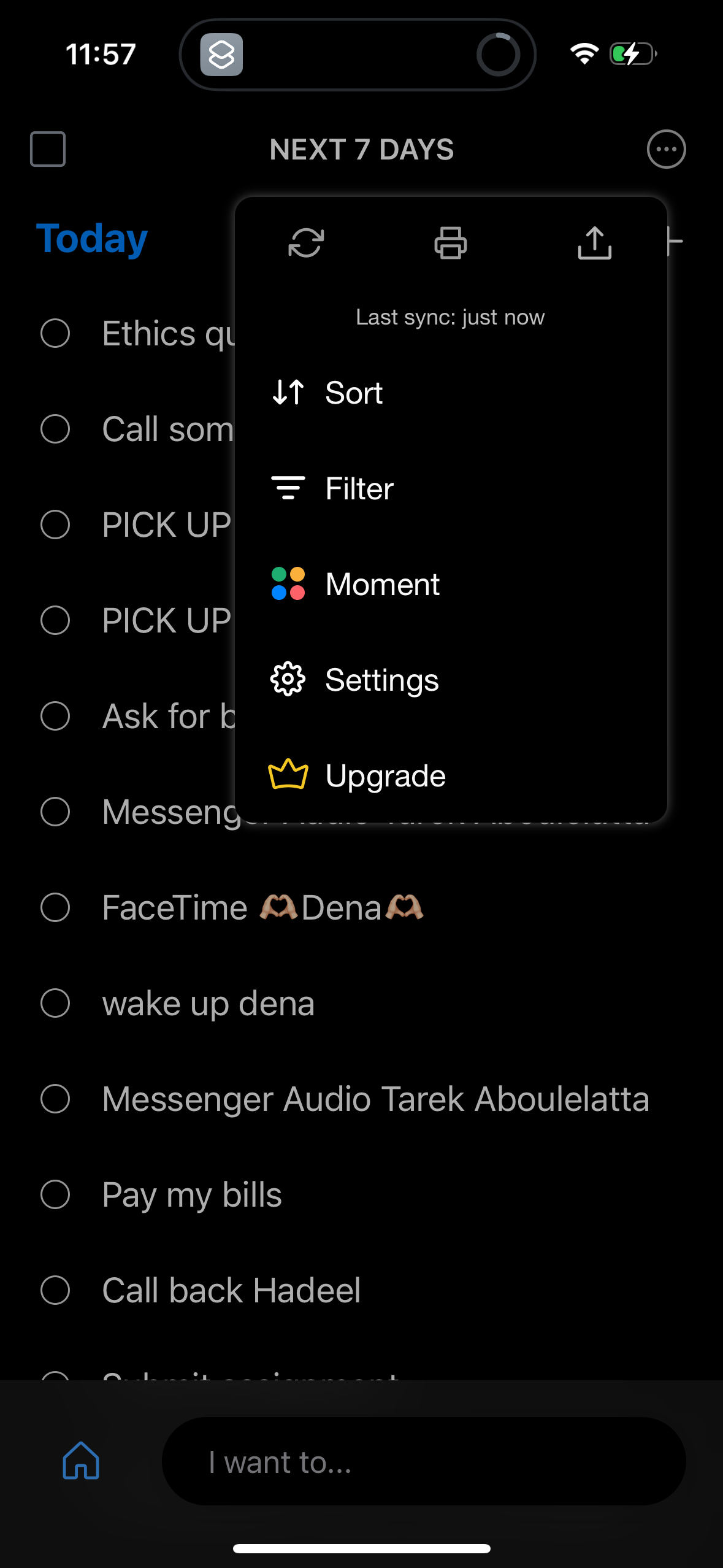The image size is (723, 1568).
Task: Tap the Sort arrows icon
Action: coord(287,392)
